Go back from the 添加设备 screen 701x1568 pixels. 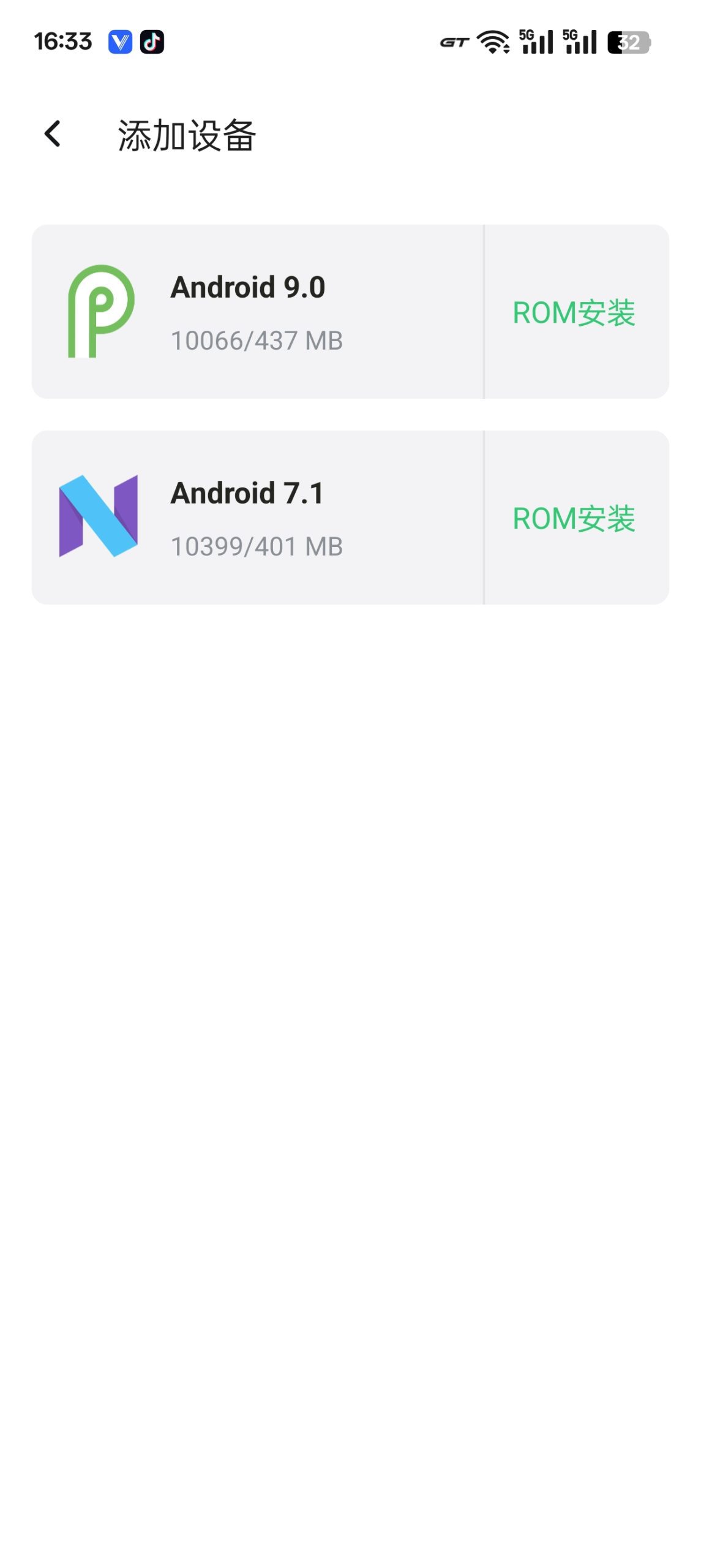(x=53, y=134)
